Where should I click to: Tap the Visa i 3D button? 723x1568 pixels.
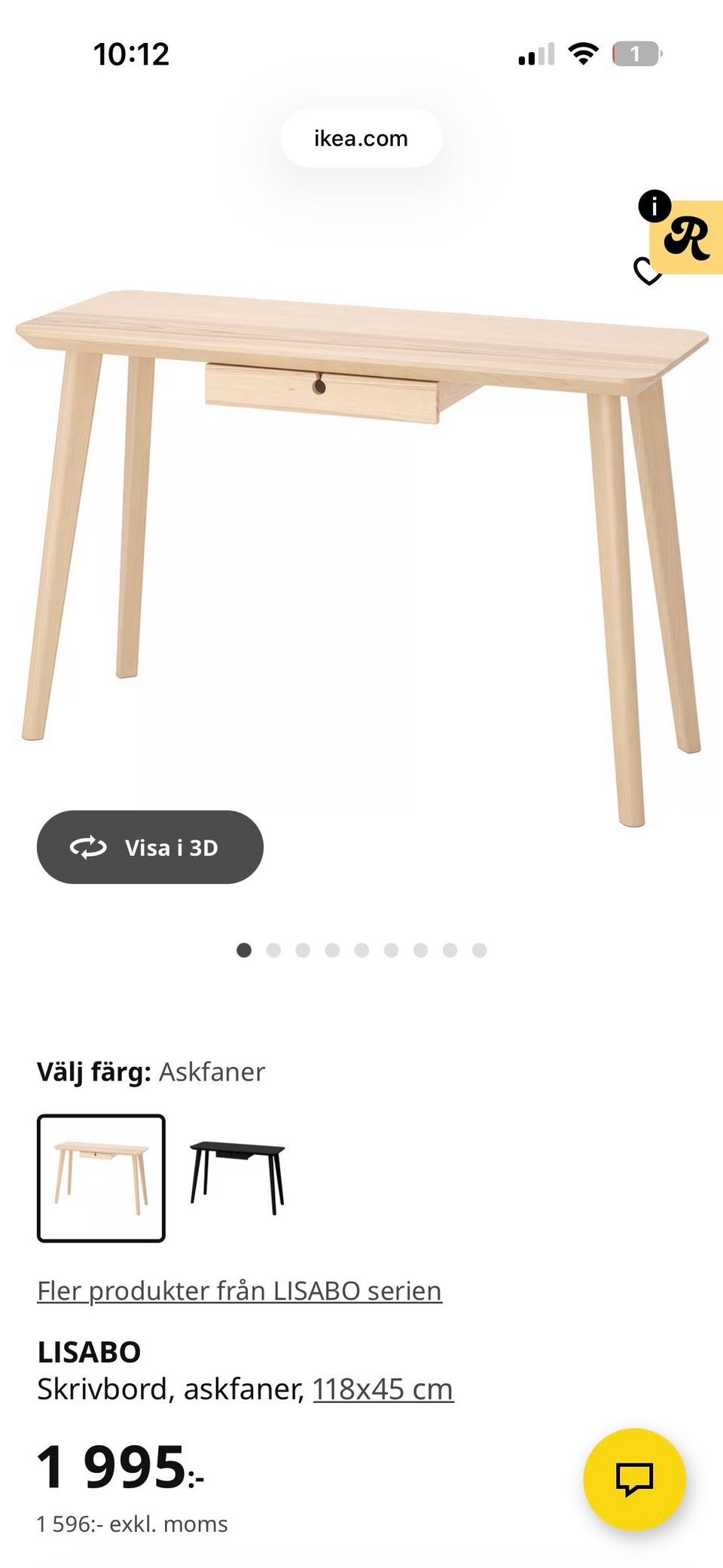[150, 847]
